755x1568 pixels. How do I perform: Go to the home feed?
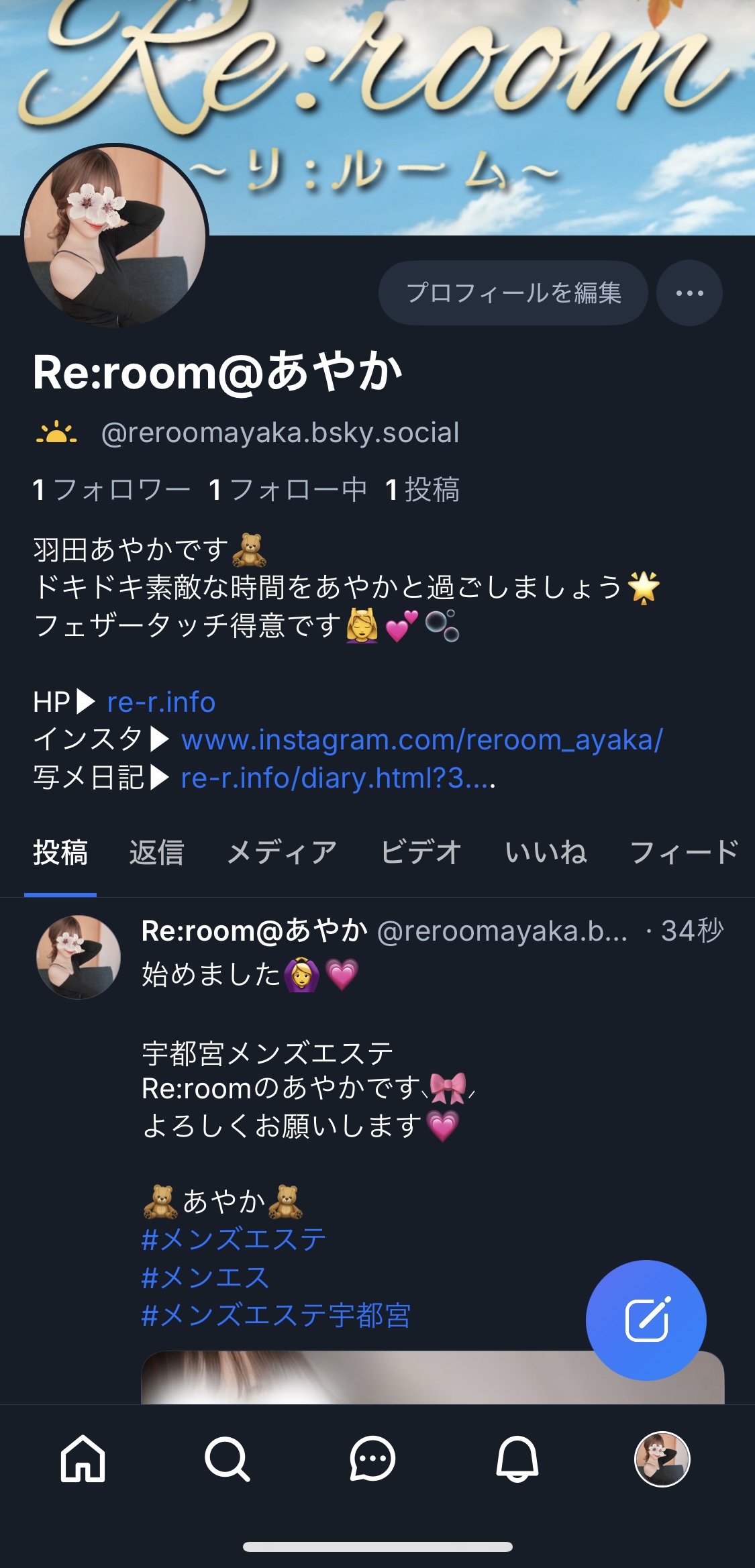tap(83, 1459)
